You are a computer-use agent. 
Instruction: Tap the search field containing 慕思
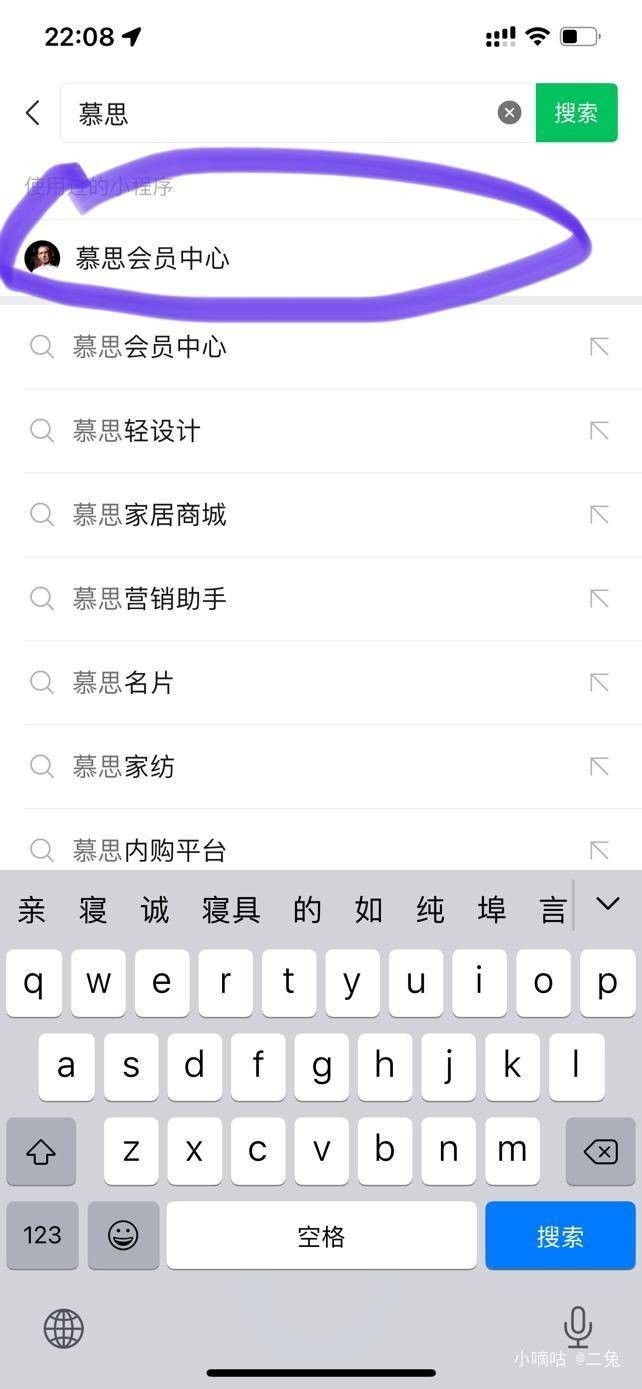pos(280,113)
